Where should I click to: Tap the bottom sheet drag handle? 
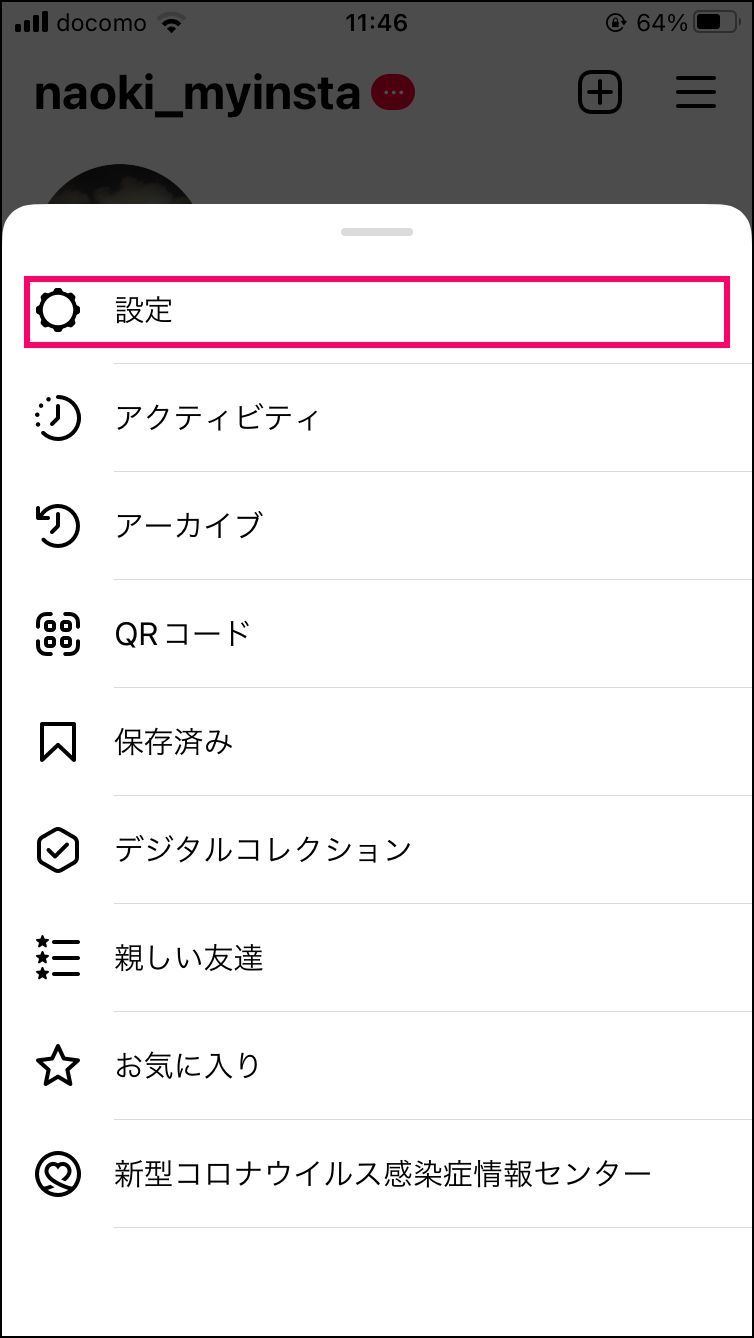(377, 232)
